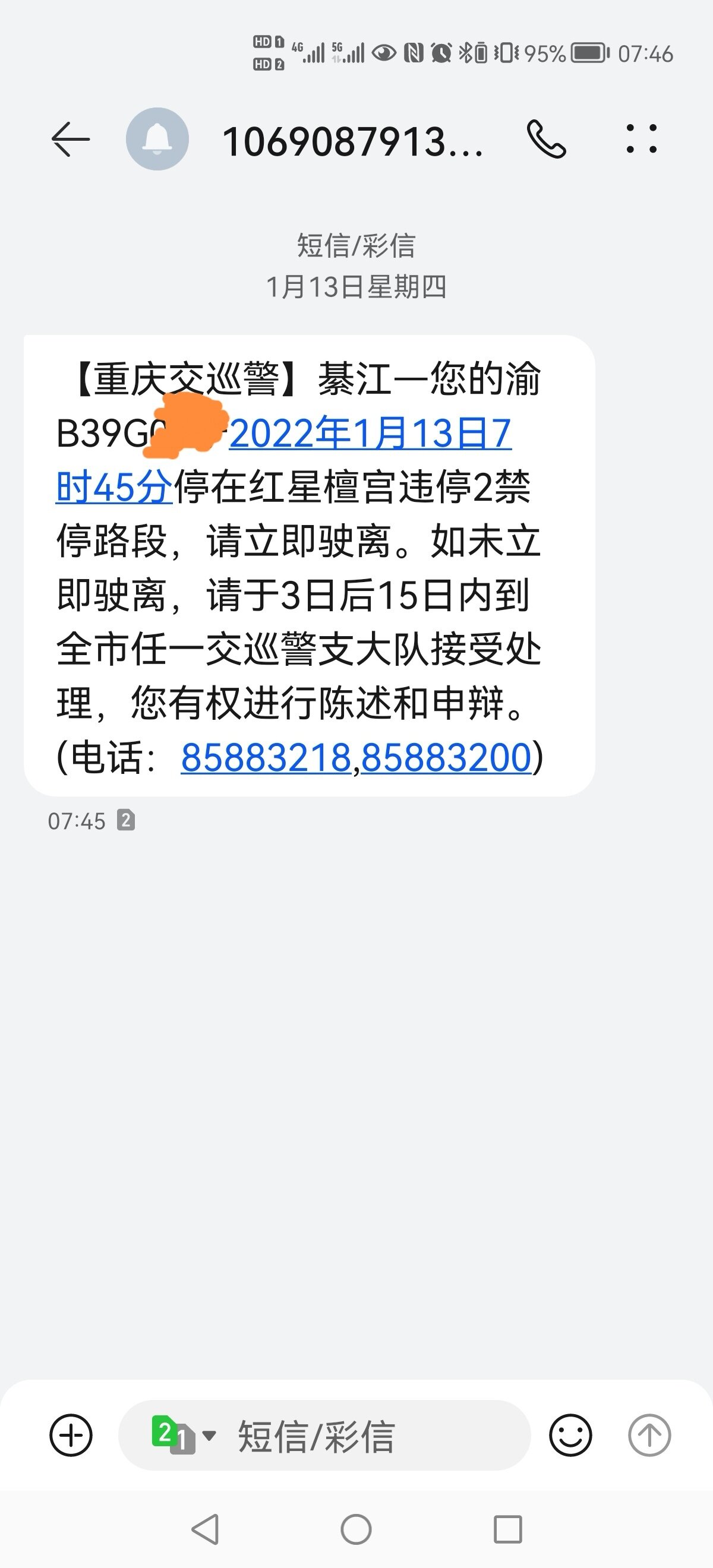This screenshot has height=1568, width=713.
Task: Call the sender with the phone icon
Action: (x=546, y=140)
